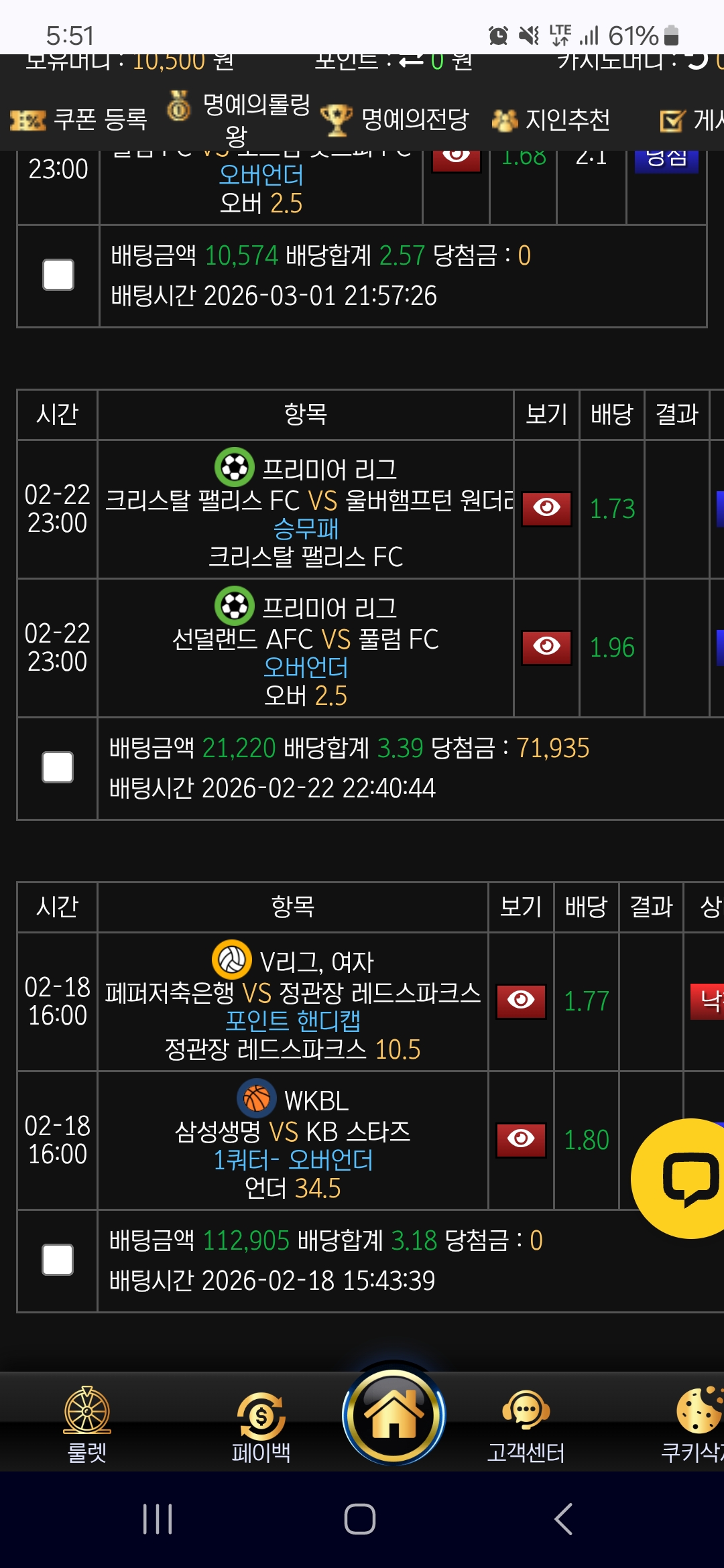Open the 명예의롤링왕 page
724x1568 pixels.
[238, 119]
